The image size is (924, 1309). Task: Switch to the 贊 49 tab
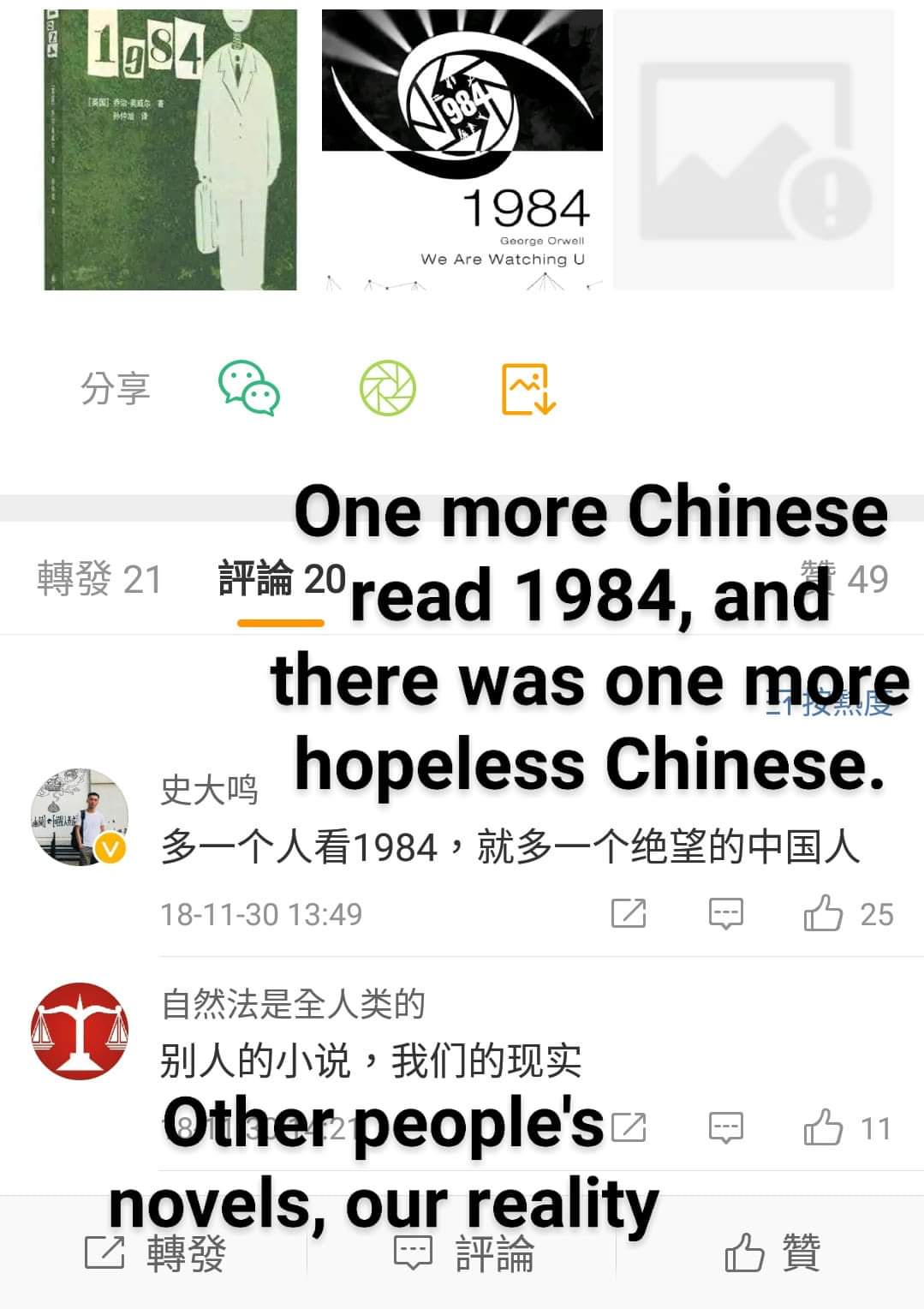coord(844,579)
